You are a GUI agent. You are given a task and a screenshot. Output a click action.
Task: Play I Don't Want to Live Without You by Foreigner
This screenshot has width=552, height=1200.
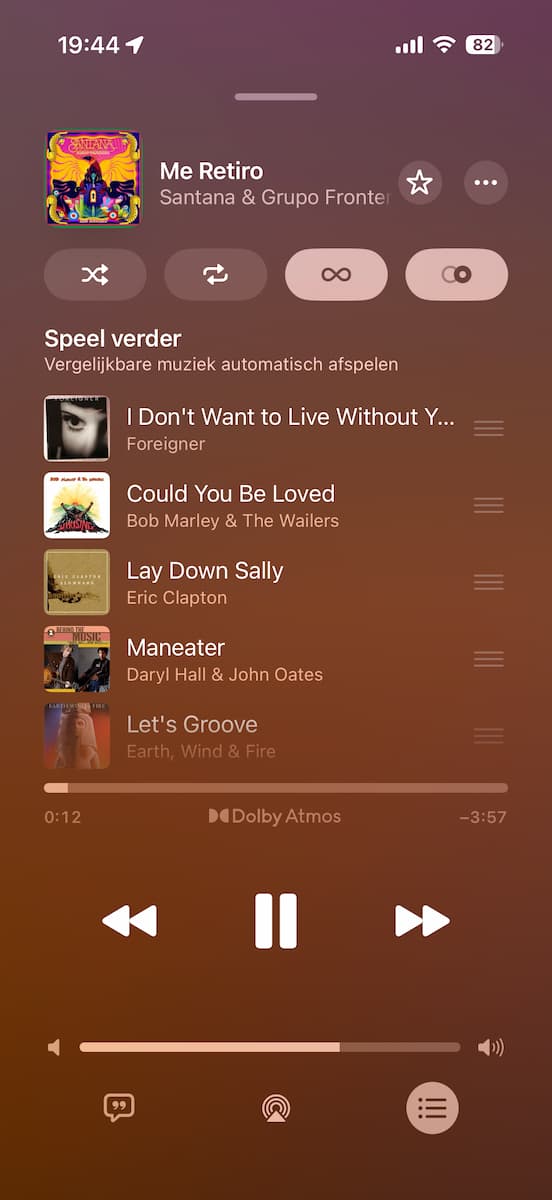[x=276, y=428]
